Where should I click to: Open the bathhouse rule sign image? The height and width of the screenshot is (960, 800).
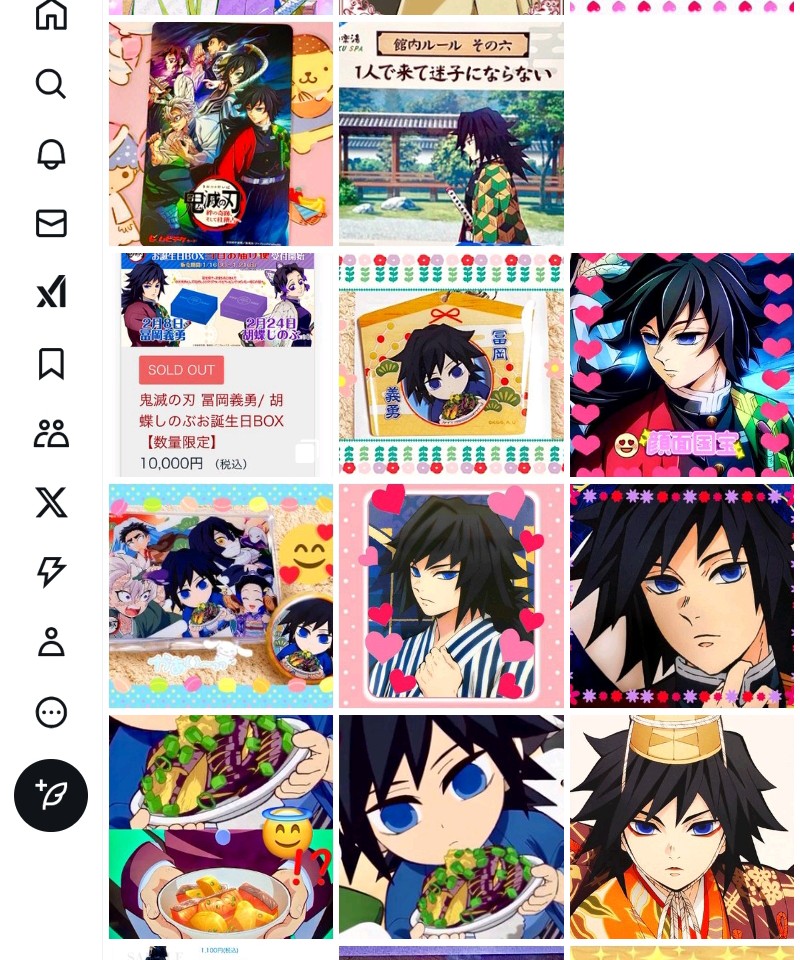(x=451, y=134)
